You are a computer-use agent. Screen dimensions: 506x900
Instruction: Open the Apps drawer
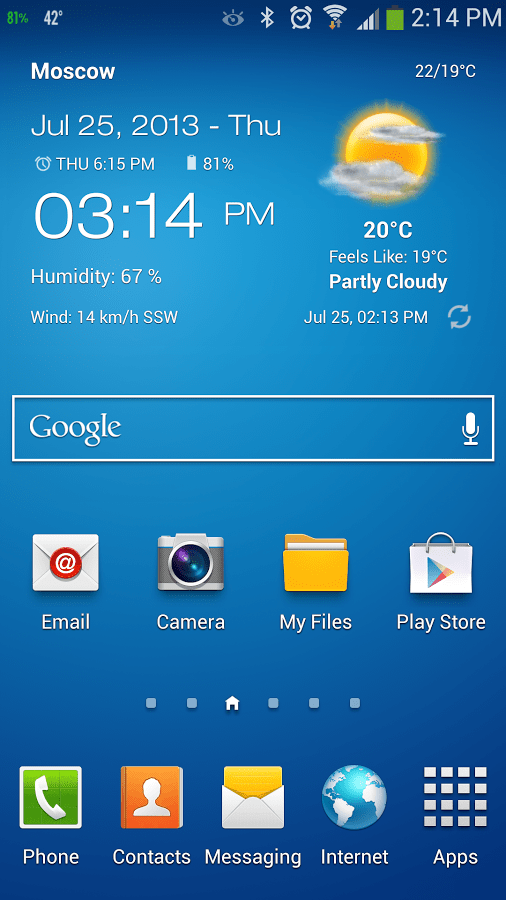click(456, 816)
